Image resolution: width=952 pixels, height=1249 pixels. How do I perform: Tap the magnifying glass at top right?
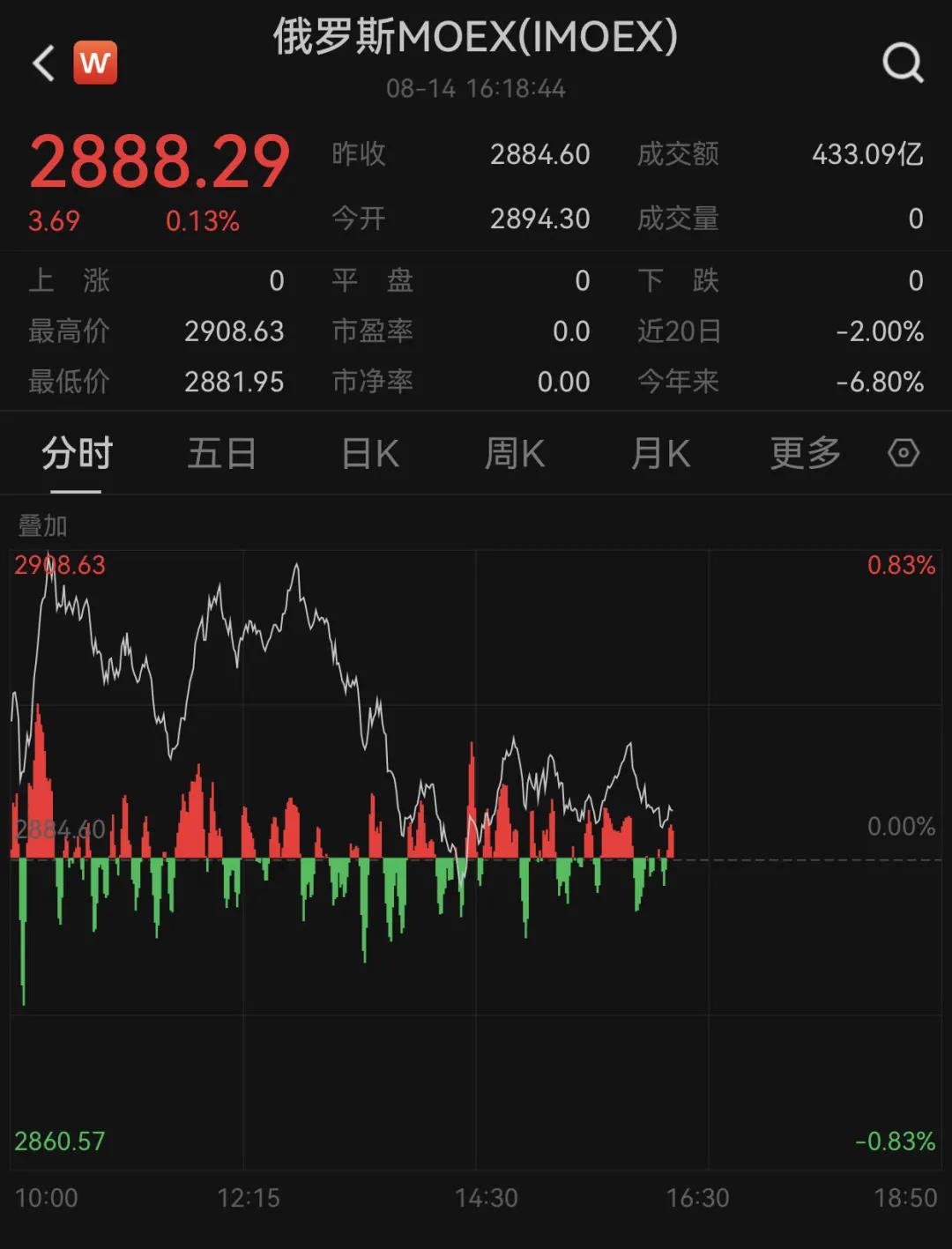point(900,62)
